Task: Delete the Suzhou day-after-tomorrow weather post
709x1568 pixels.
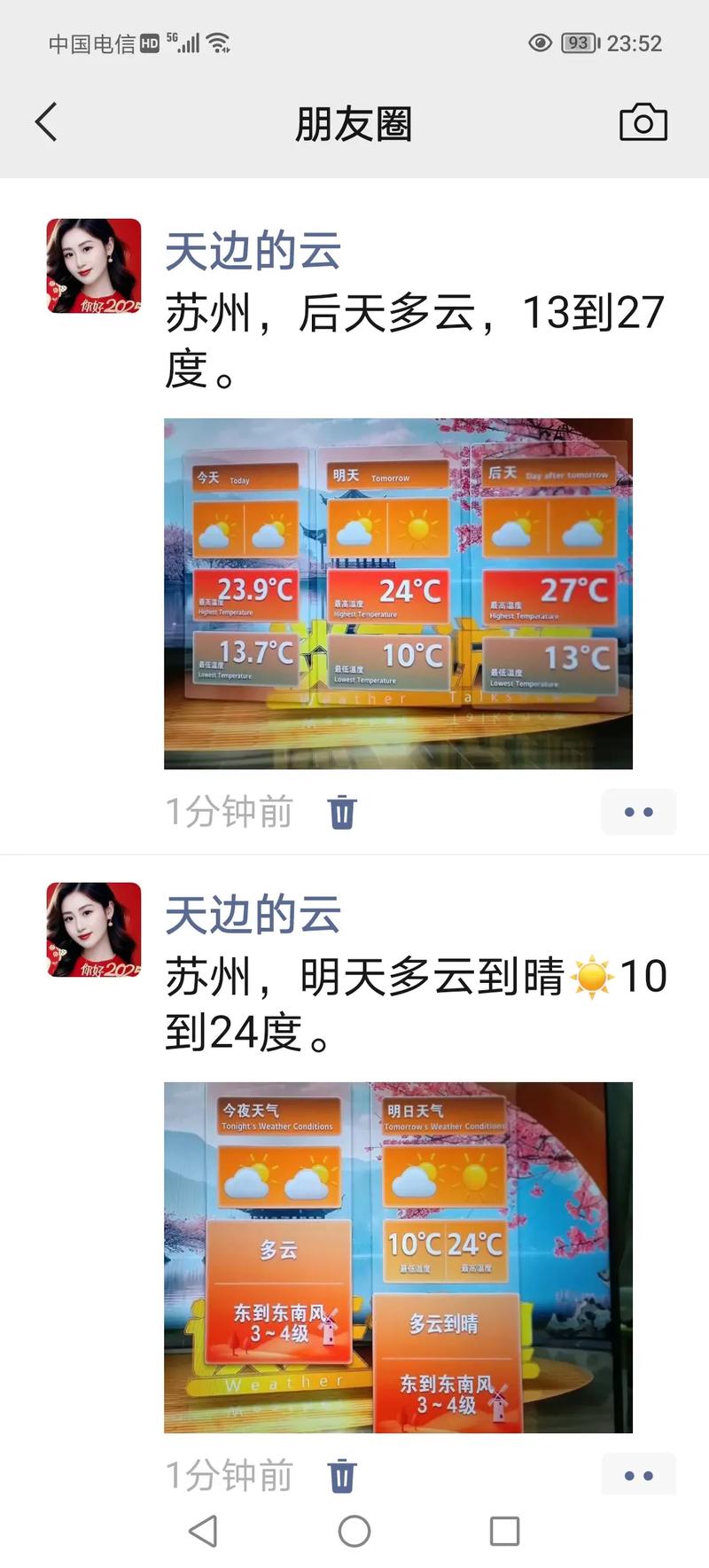Action: click(x=341, y=811)
